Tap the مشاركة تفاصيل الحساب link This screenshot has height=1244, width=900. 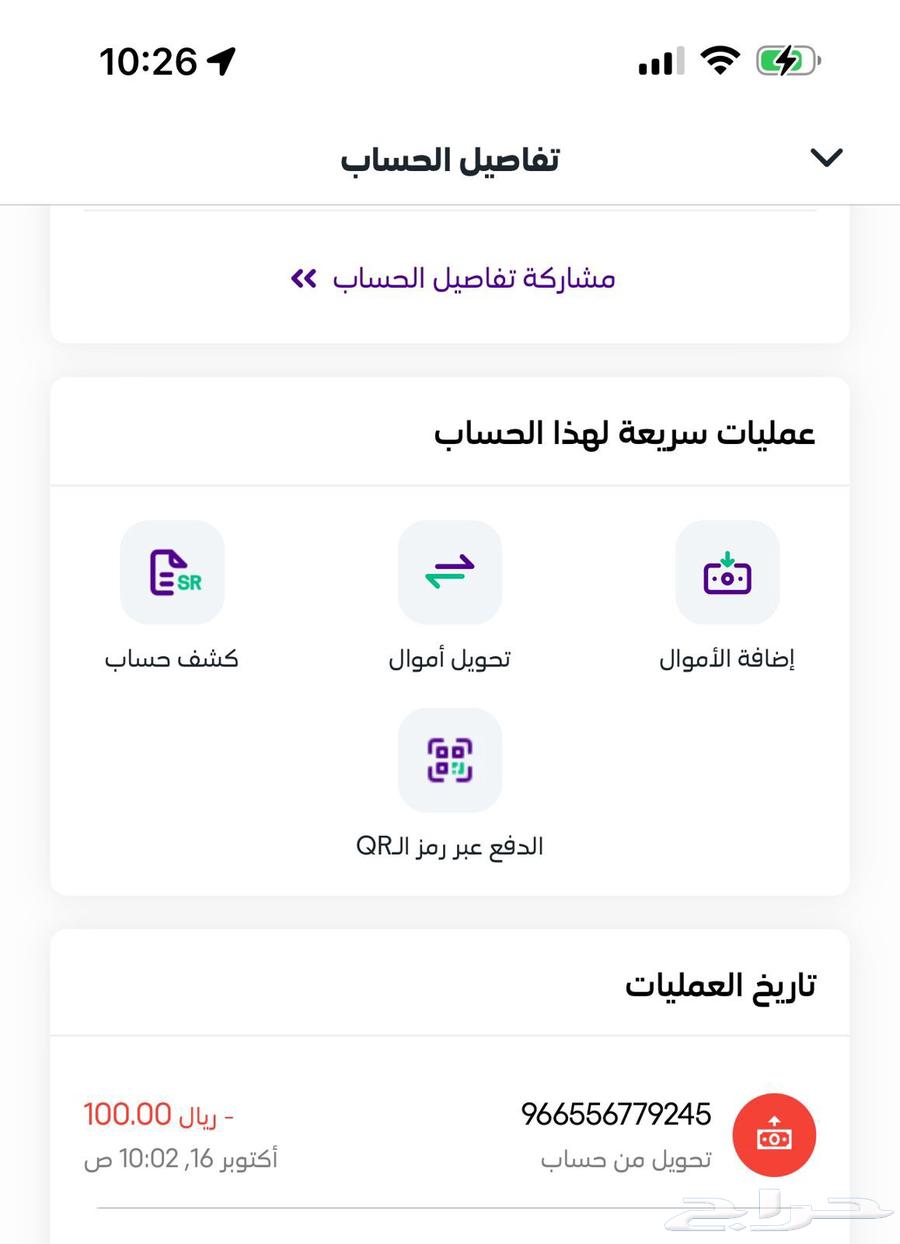tap(453, 278)
